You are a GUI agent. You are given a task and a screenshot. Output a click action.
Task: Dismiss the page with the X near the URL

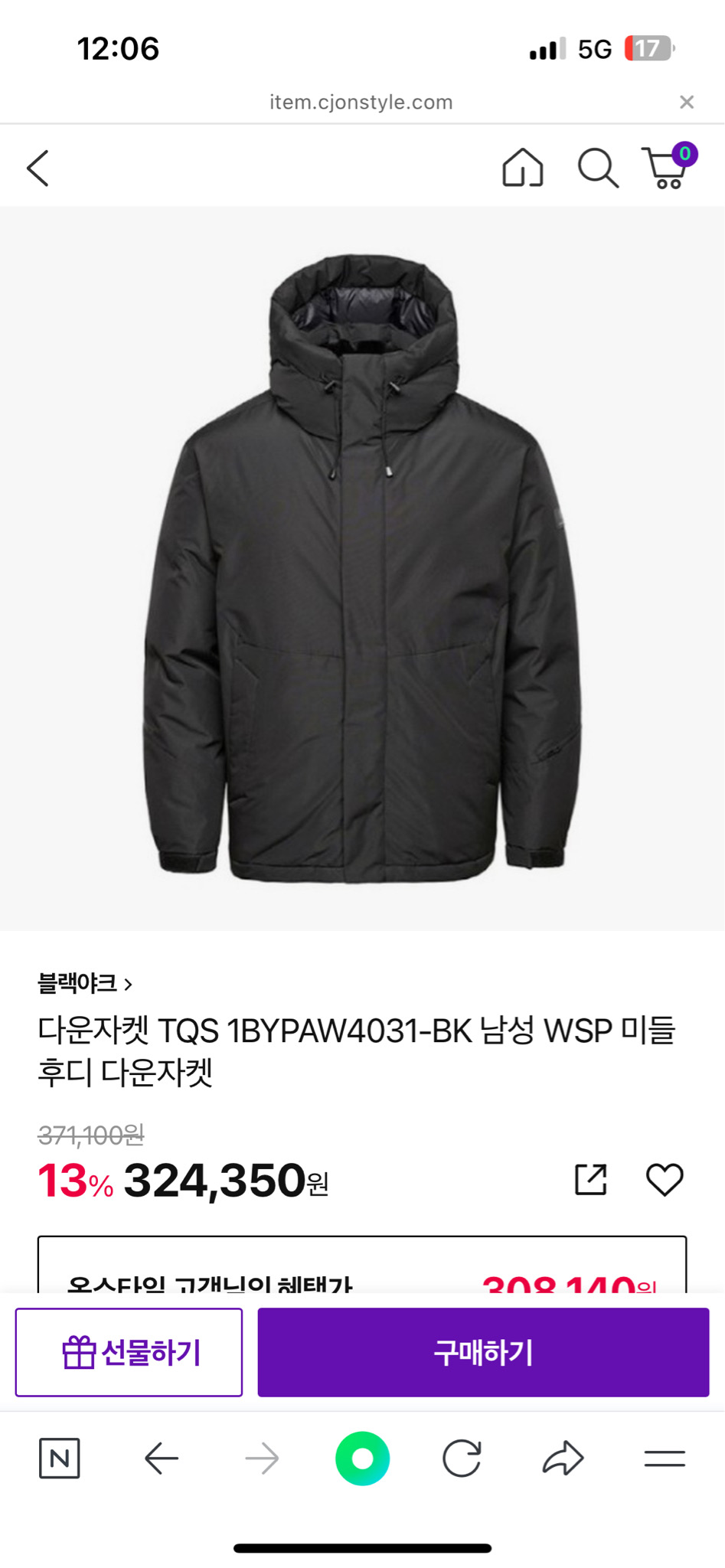tap(686, 102)
